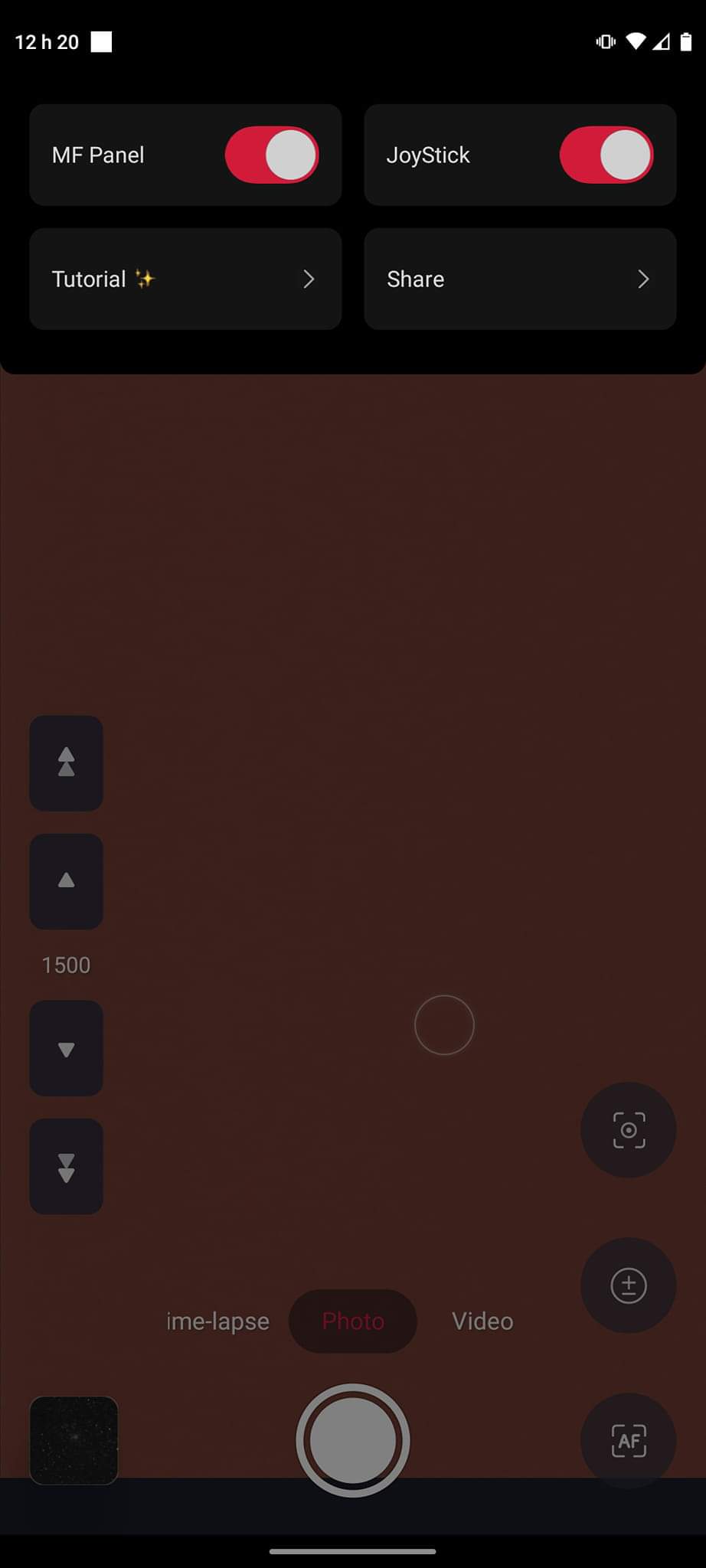This screenshot has height=1568, width=706.
Task: Tap the single down arrow focus button
Action: tap(67, 1048)
